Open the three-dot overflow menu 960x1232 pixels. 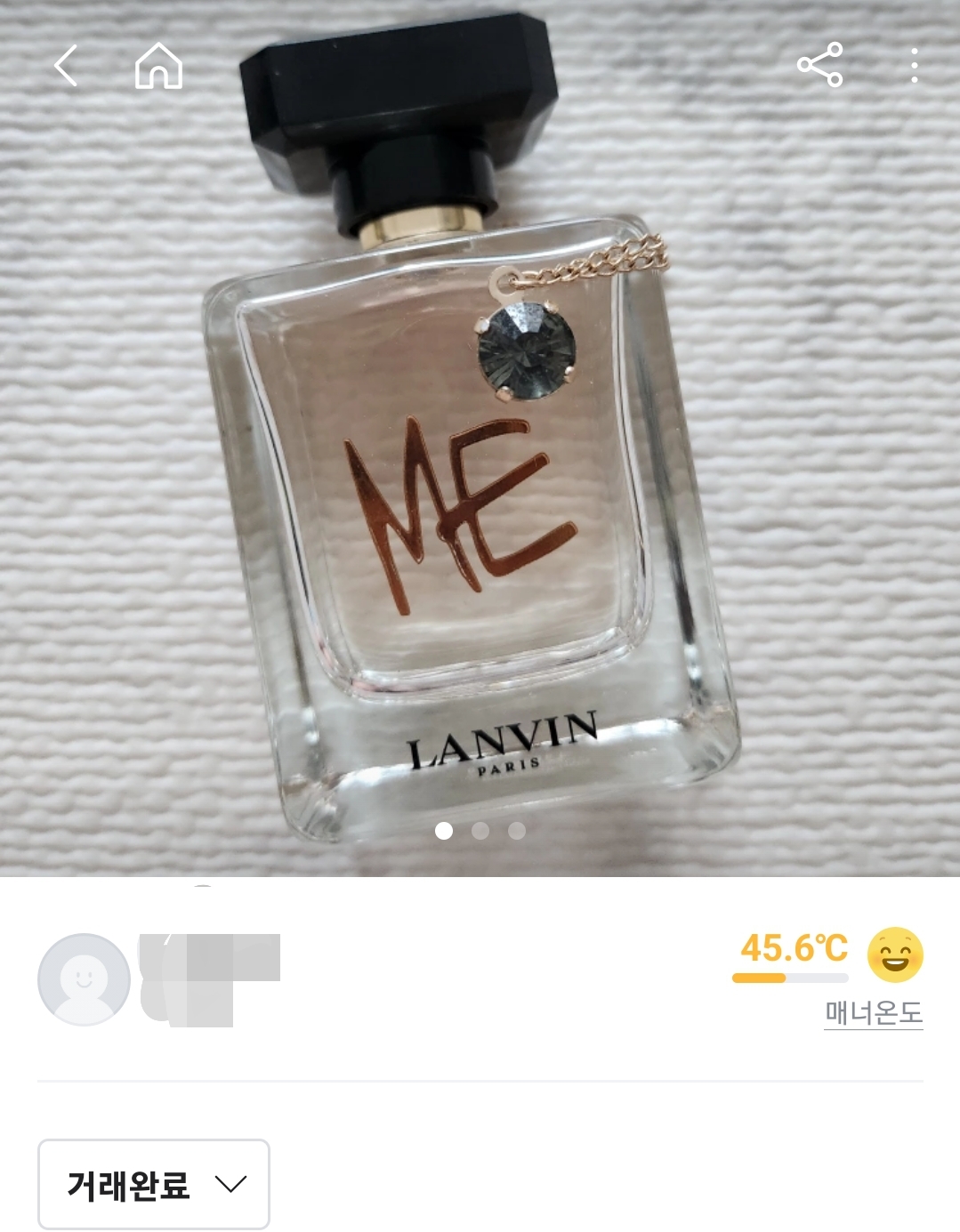point(914,66)
